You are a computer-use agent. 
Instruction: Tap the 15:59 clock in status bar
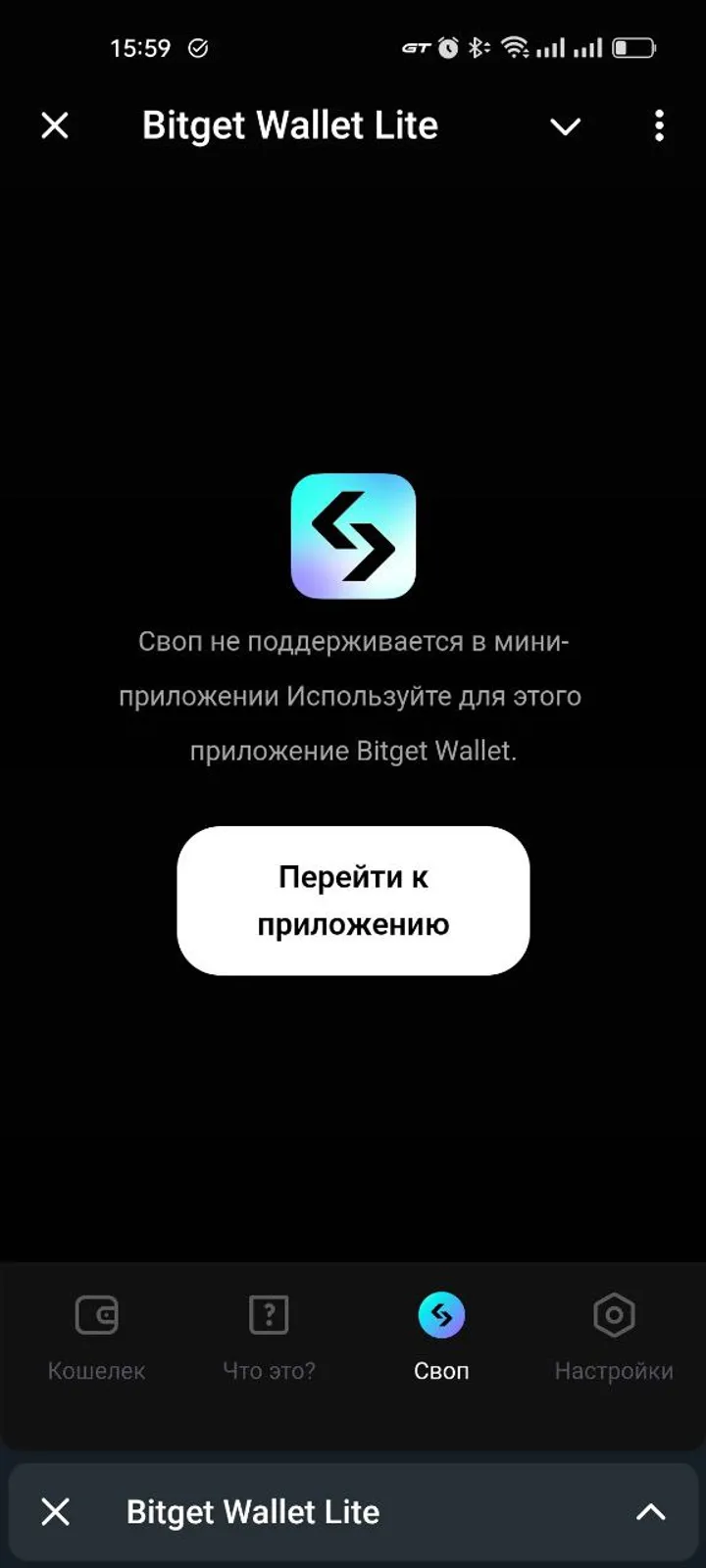[141, 46]
